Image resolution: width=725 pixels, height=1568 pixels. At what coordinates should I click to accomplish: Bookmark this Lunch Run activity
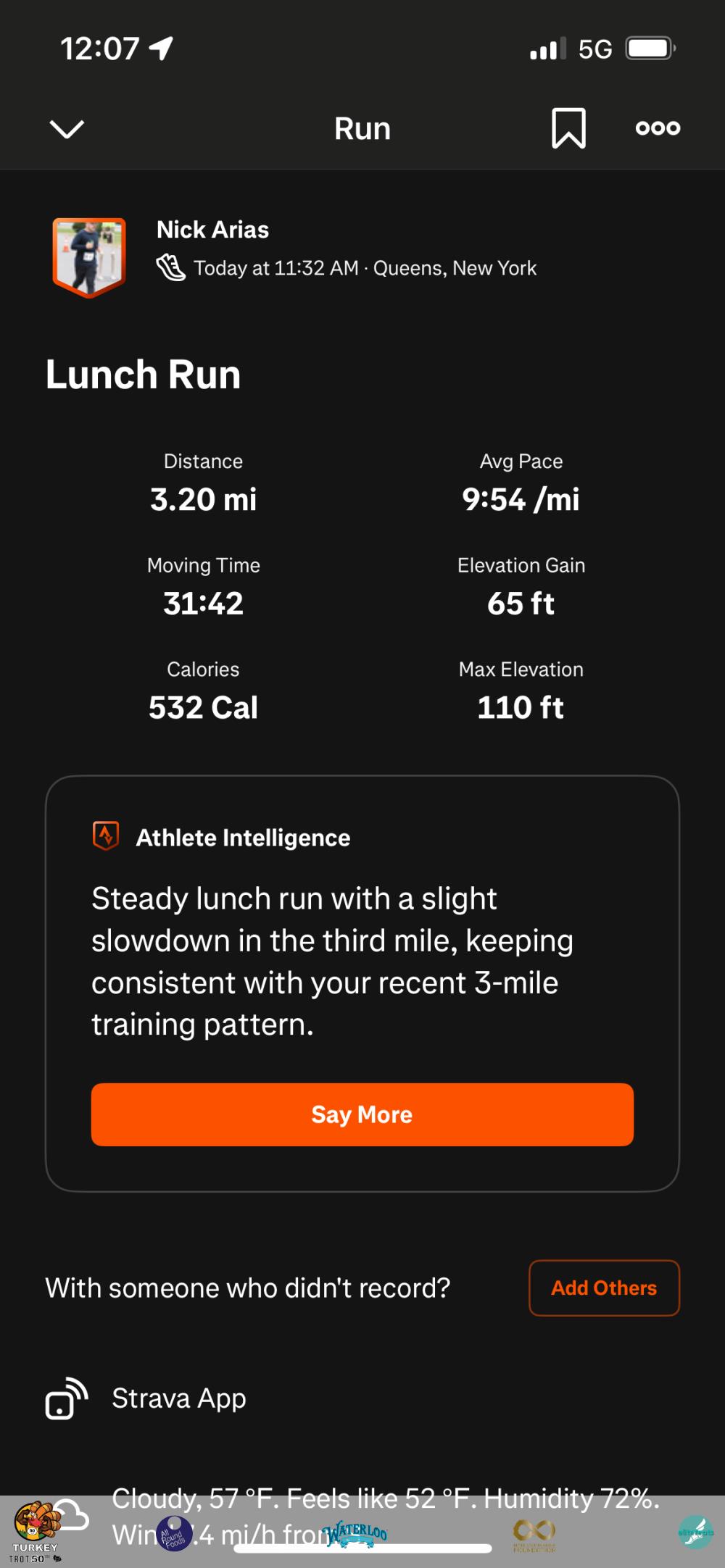point(568,128)
